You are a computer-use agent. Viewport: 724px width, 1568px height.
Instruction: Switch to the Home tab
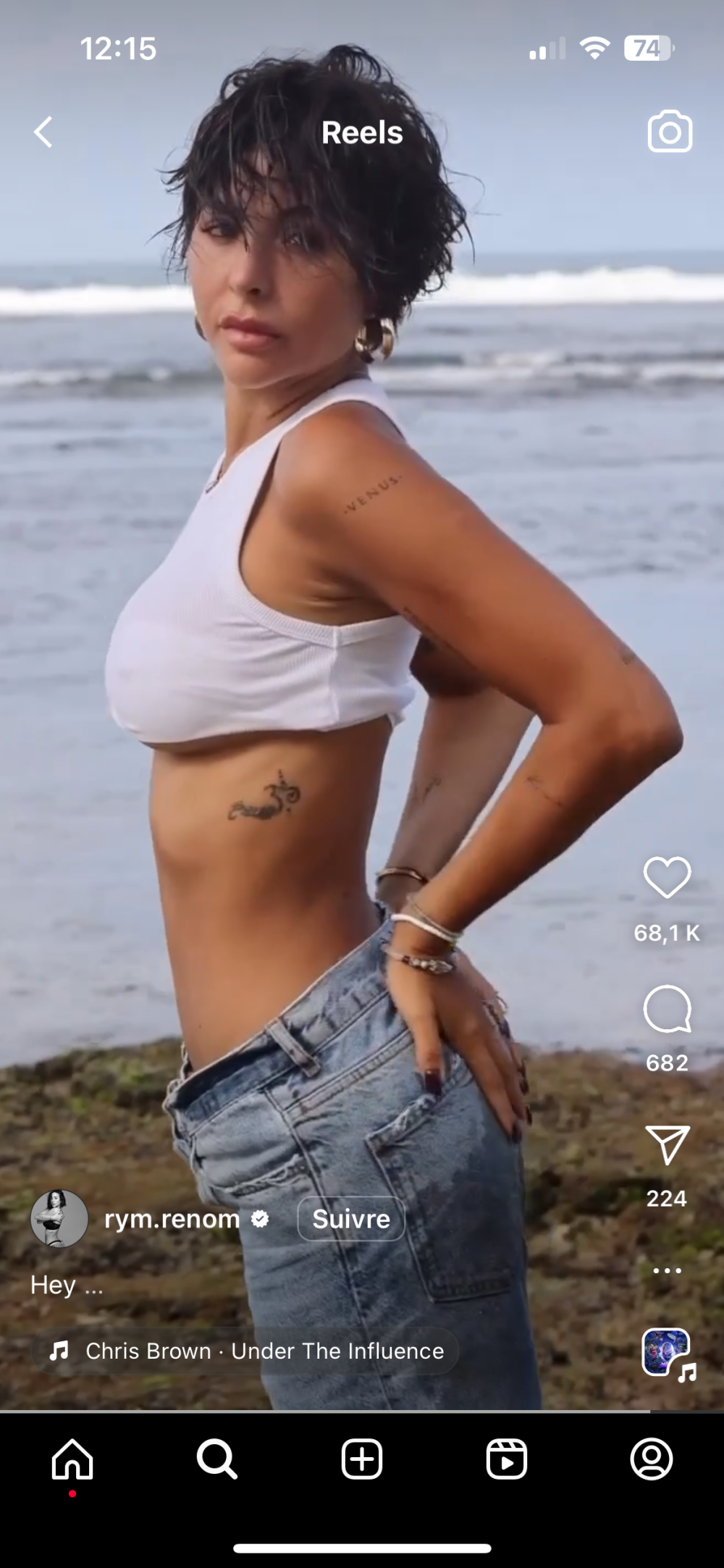[72, 1459]
